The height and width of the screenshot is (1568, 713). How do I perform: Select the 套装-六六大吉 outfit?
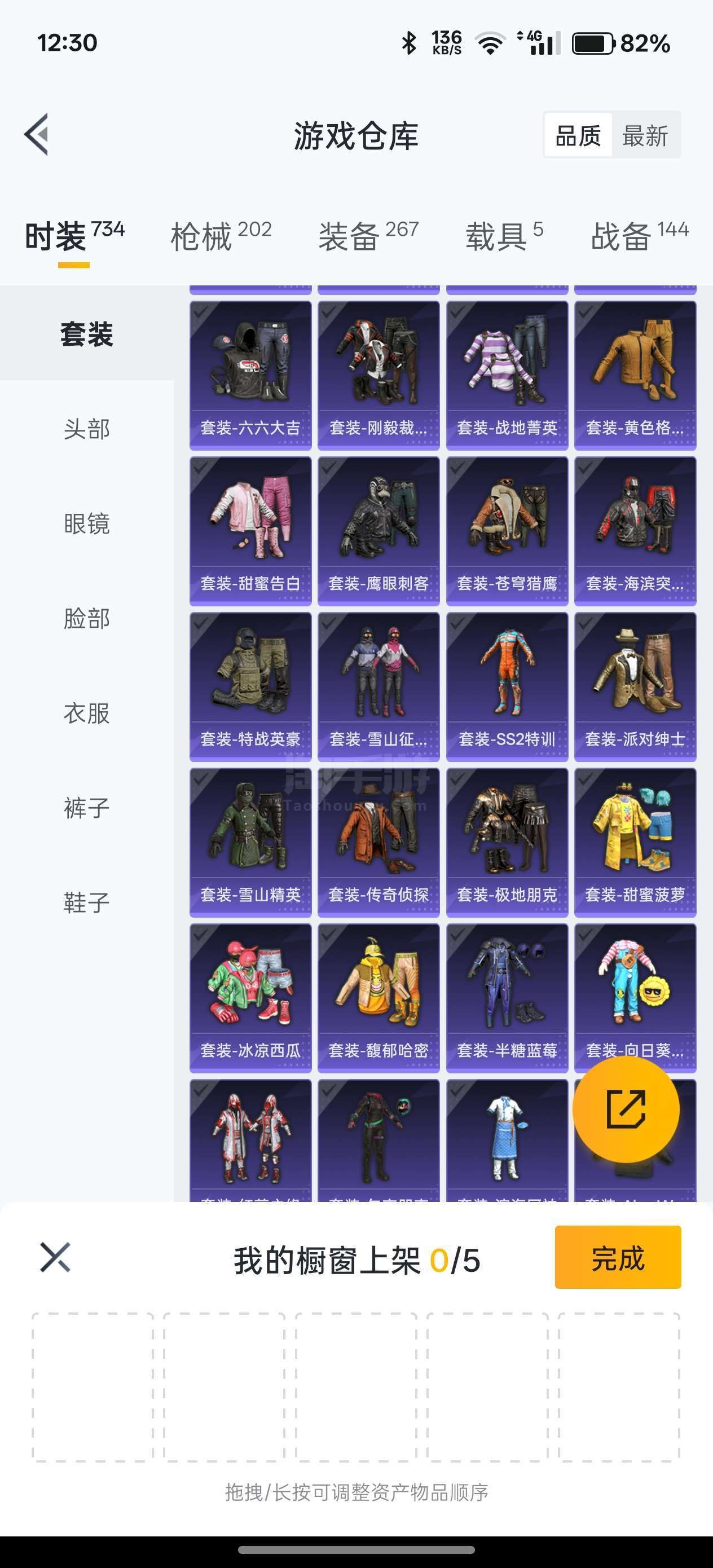pyautogui.click(x=250, y=376)
